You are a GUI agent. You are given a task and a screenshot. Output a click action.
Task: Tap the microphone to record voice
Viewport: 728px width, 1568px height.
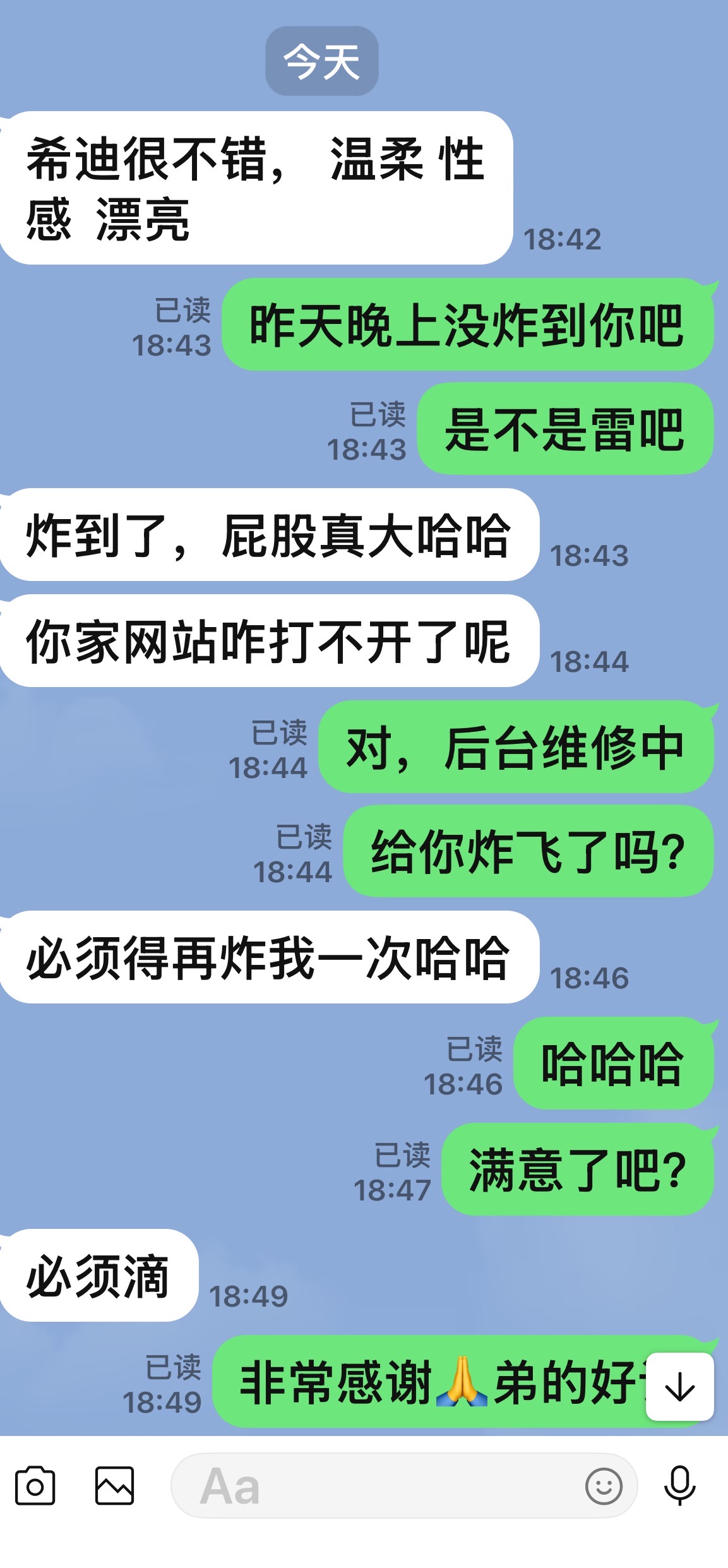[680, 1486]
